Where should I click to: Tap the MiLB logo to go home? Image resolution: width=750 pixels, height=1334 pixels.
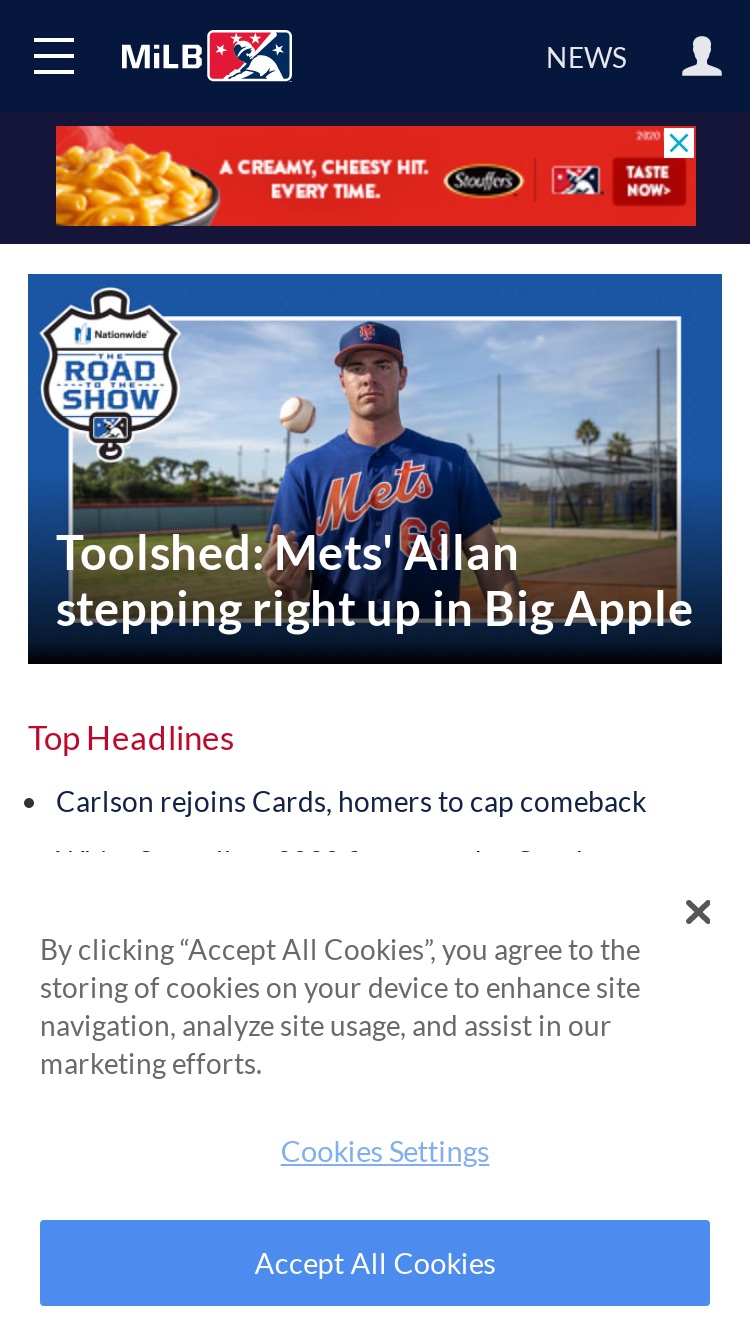pyautogui.click(x=207, y=56)
